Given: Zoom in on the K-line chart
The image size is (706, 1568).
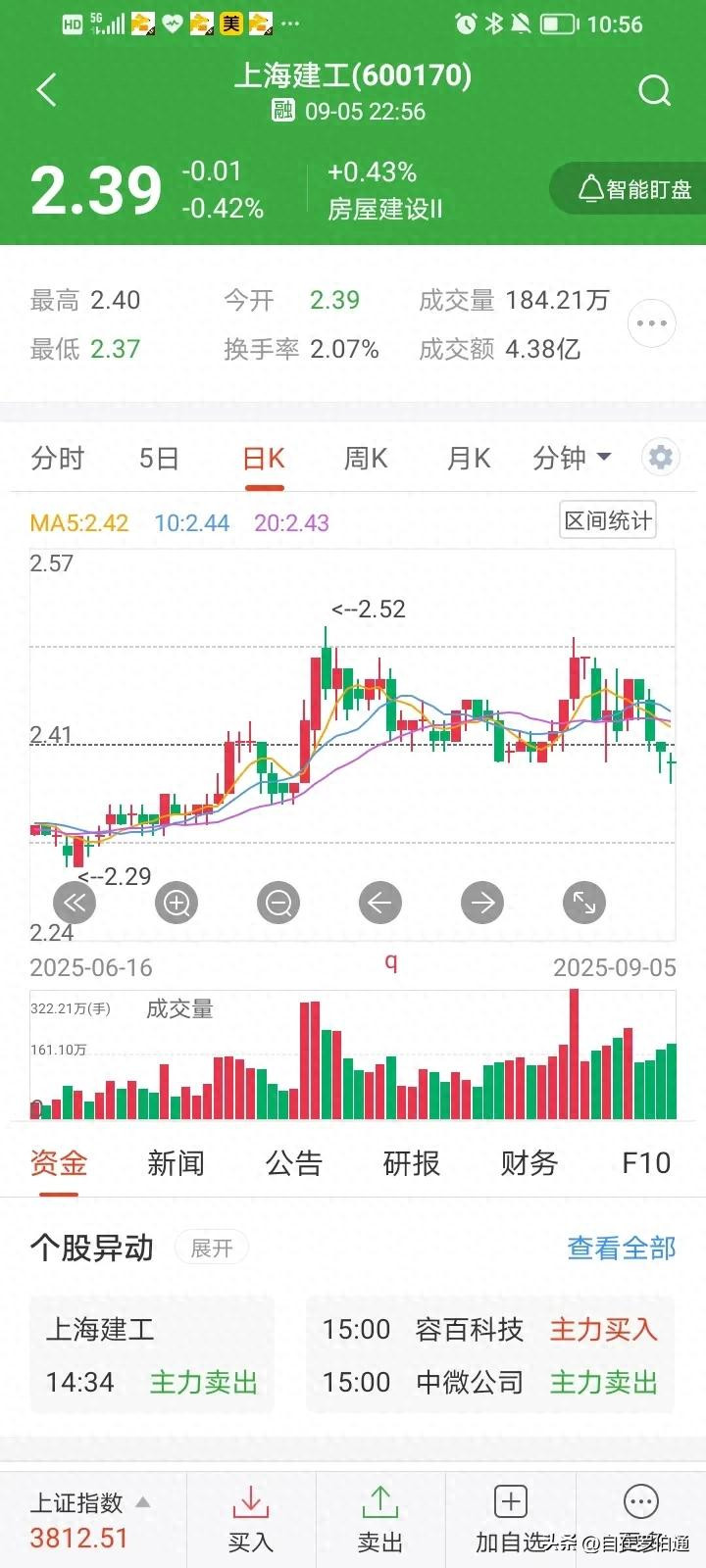Looking at the screenshot, I should [176, 903].
